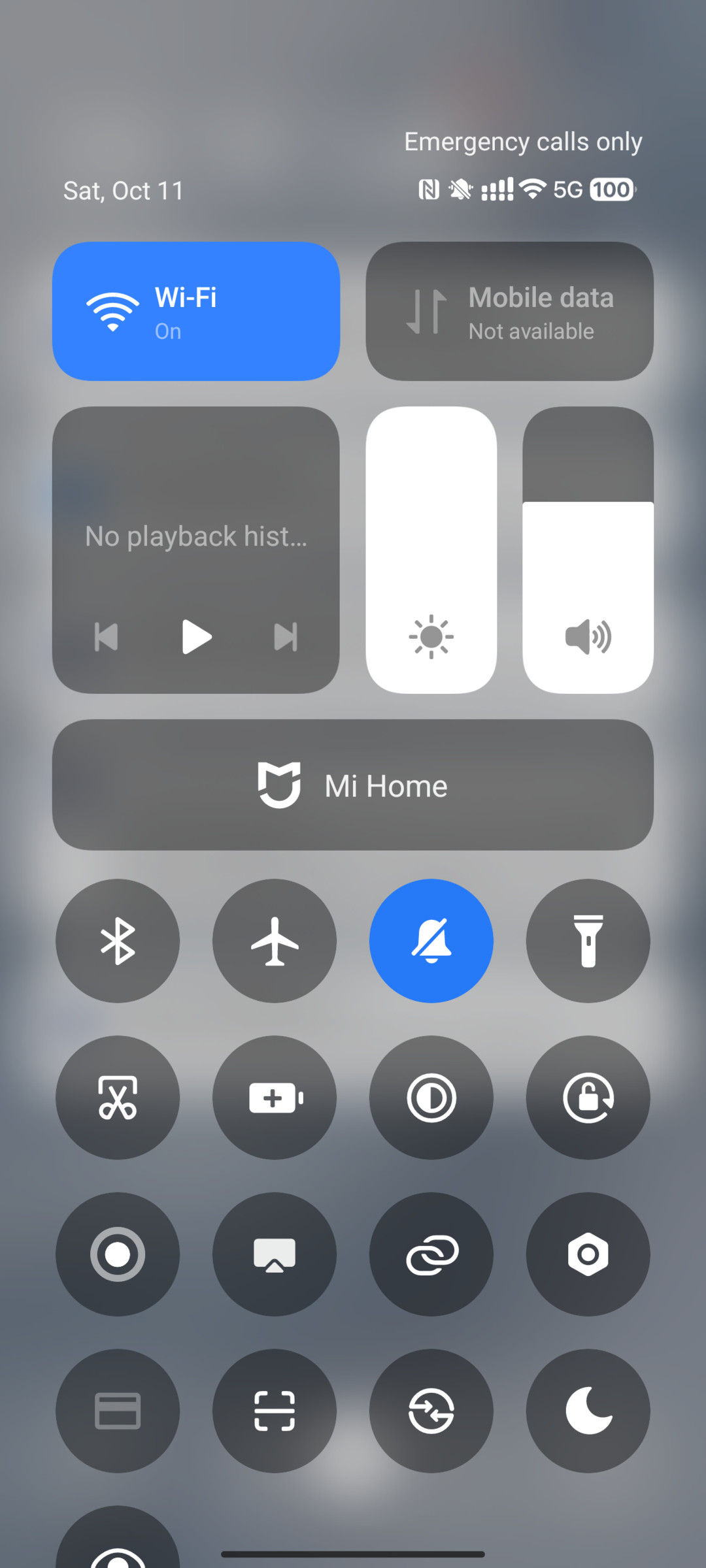Viewport: 706px width, 1568px height.
Task: Open the screen cast tile
Action: 275,1254
